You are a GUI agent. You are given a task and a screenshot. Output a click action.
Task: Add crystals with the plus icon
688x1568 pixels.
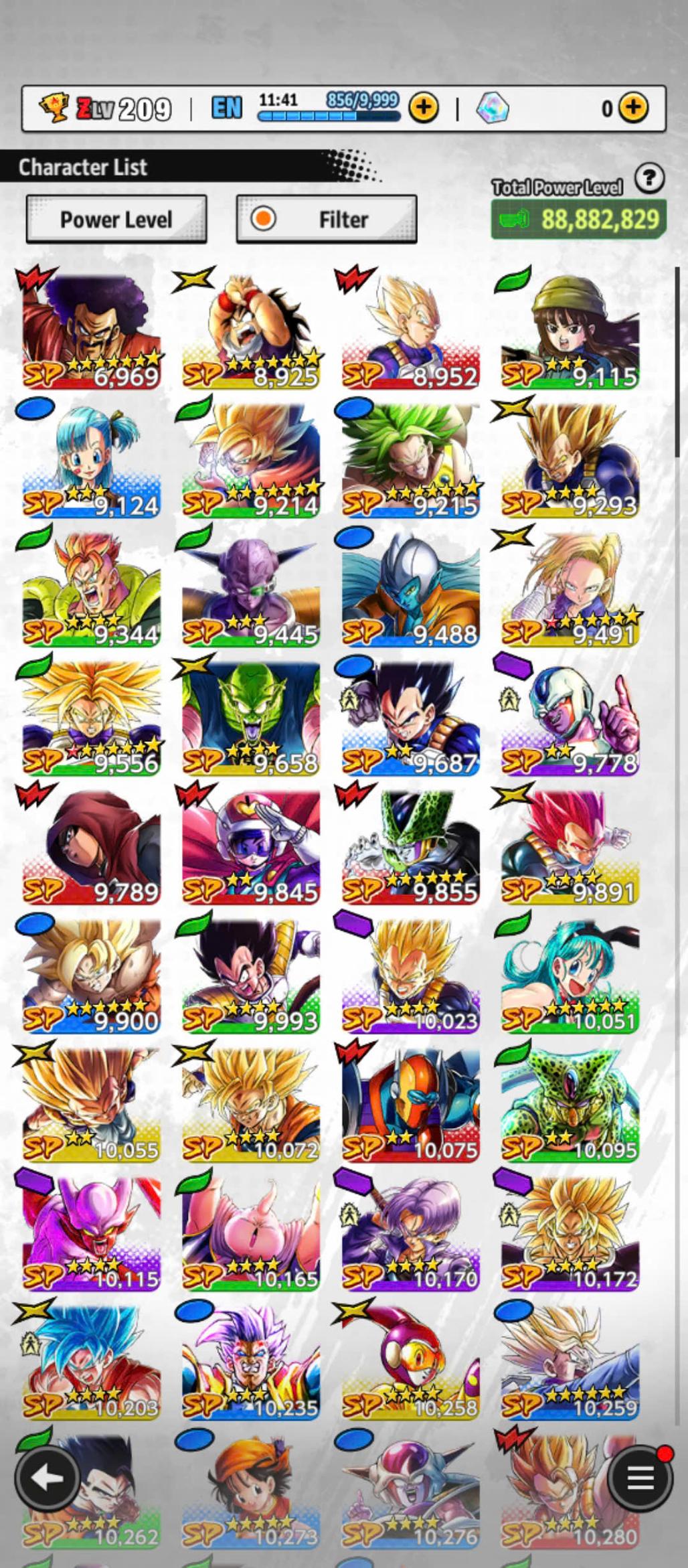click(x=633, y=107)
